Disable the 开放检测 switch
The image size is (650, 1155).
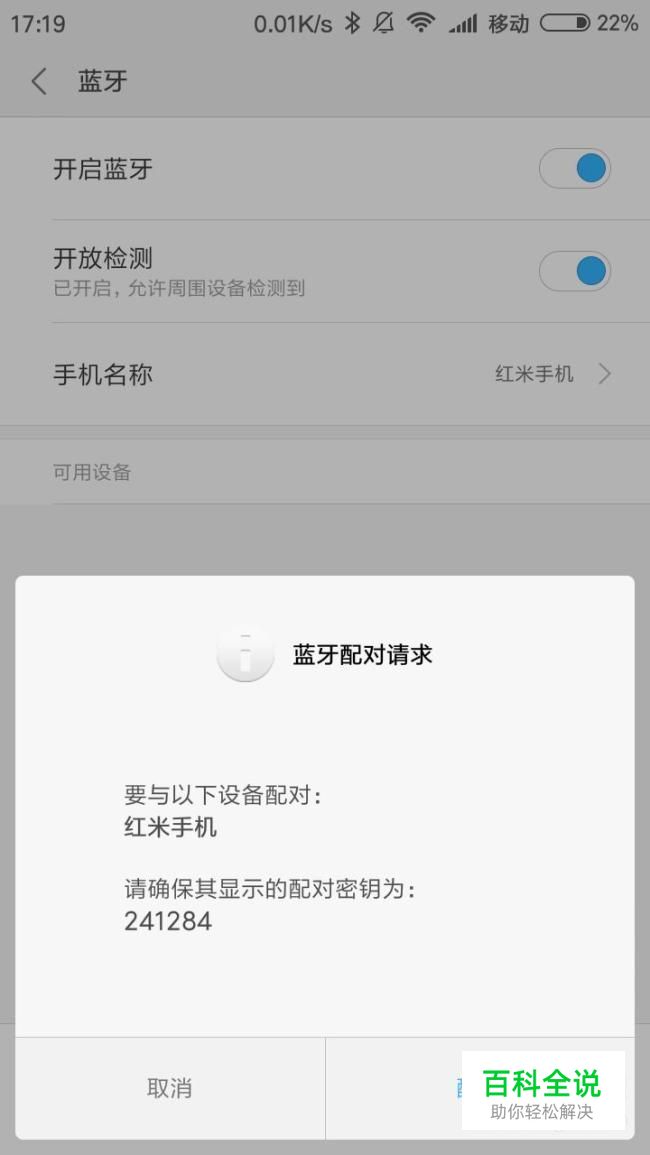[575, 271]
